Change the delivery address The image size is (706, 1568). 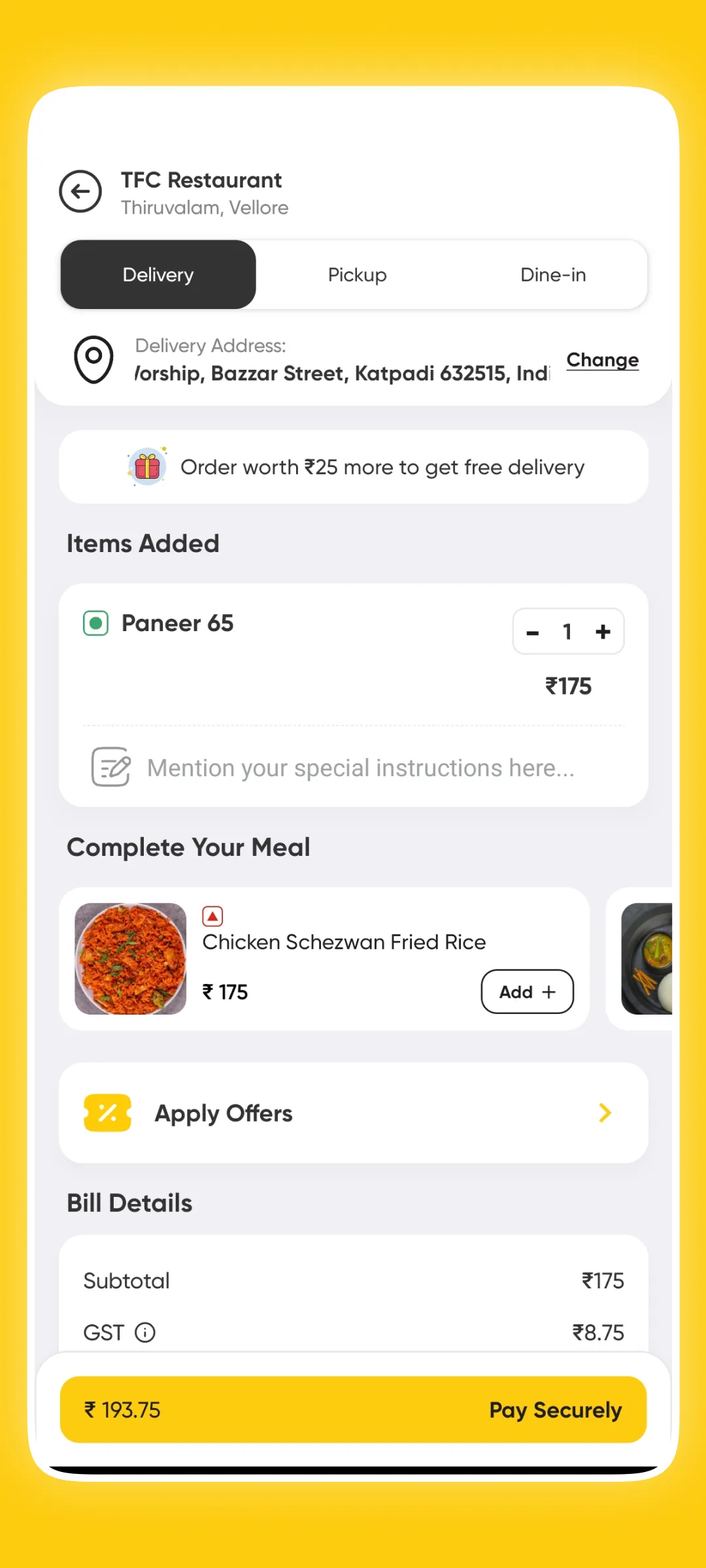coord(602,360)
